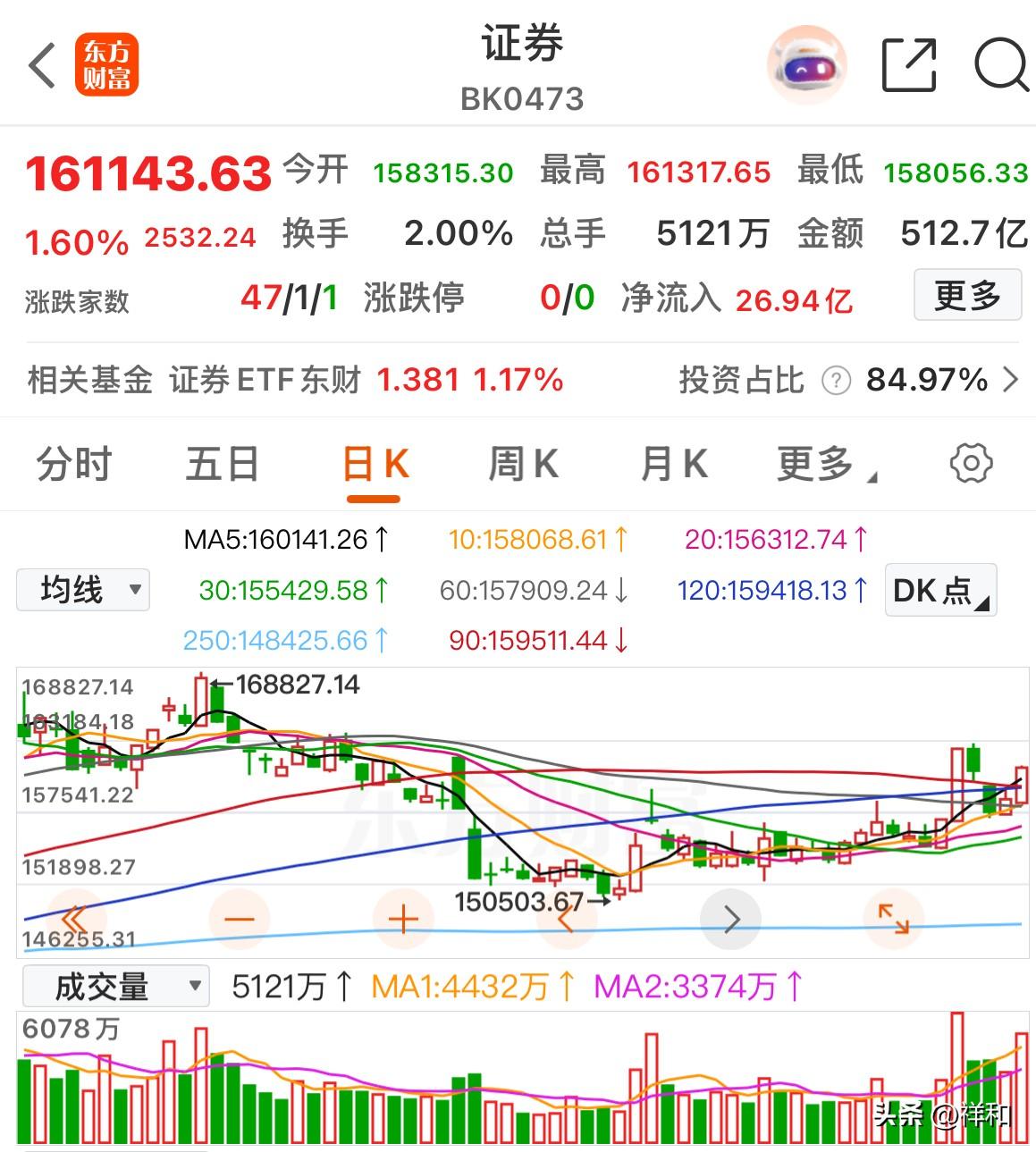The width and height of the screenshot is (1036, 1152).
Task: Zoom in chart using the plus icon
Action: pyautogui.click(x=401, y=918)
